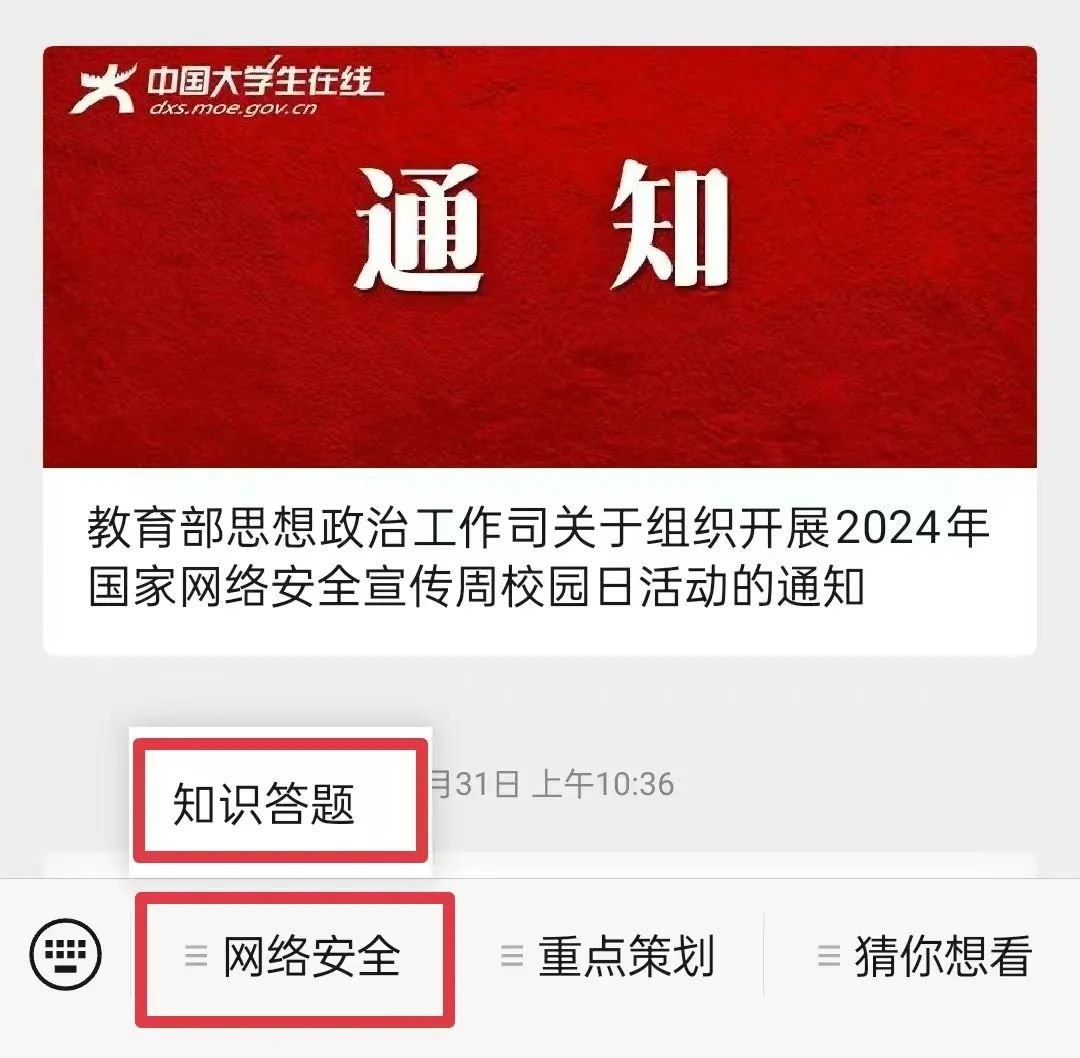This screenshot has width=1080, height=1058.
Task: Tap the 网络安全 menu button
Action: click(295, 957)
